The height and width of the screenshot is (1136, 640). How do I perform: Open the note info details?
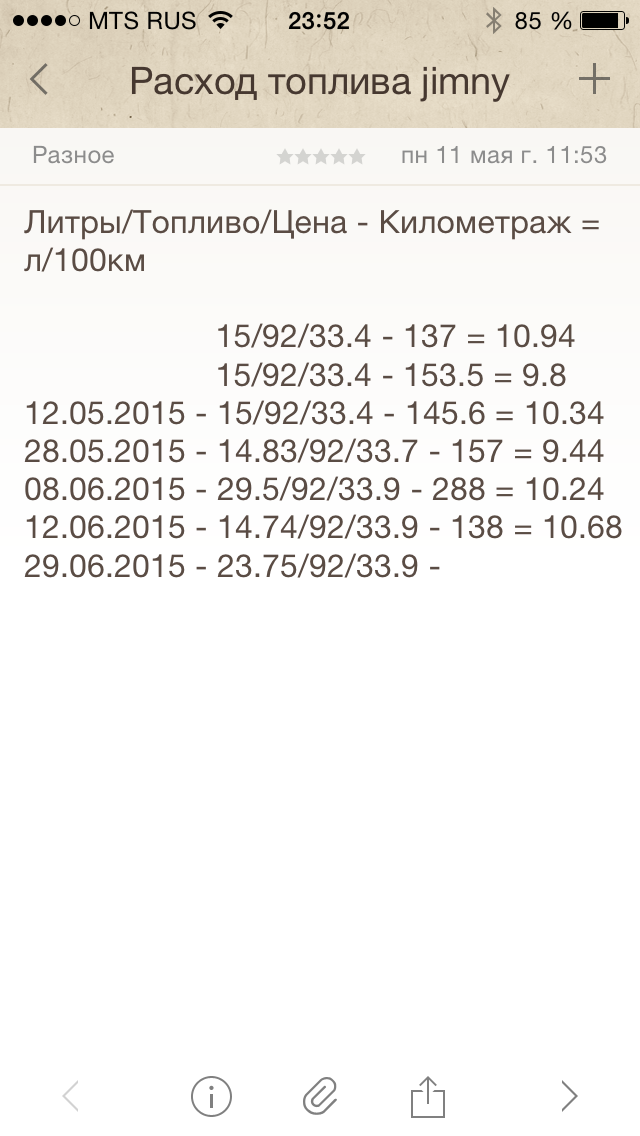point(211,1097)
